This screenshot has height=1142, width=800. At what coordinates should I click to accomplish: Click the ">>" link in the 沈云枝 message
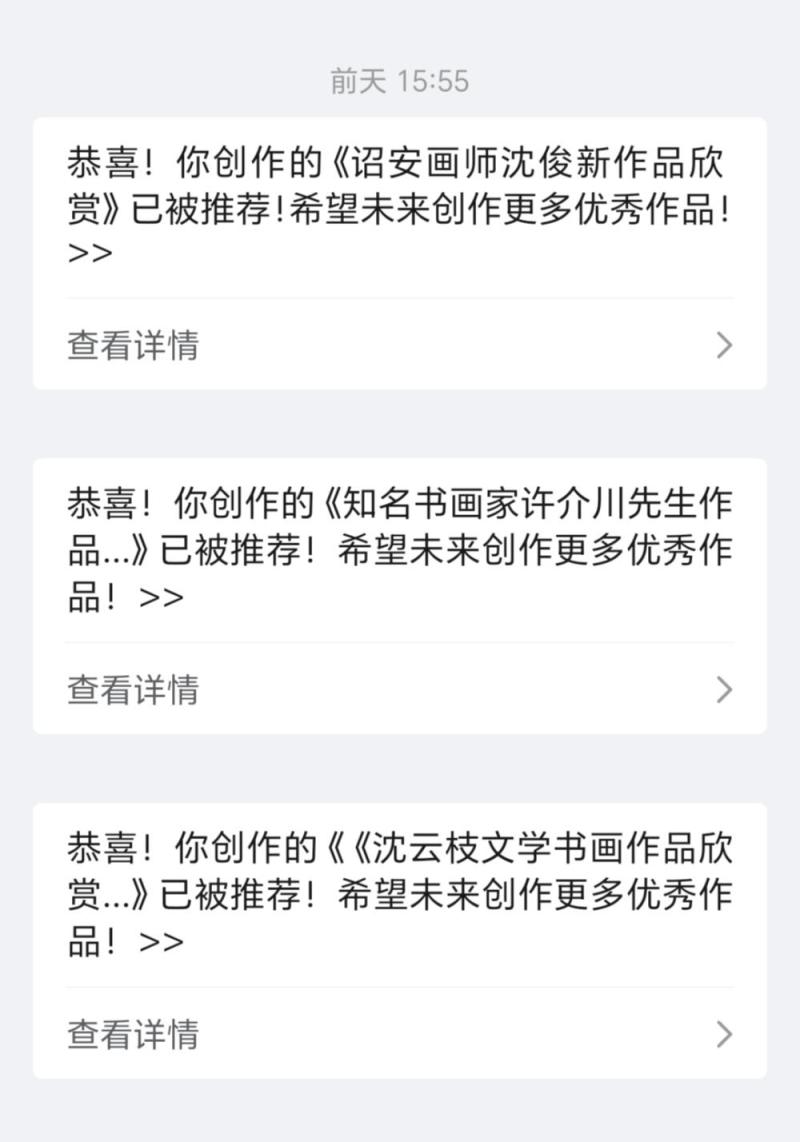pos(162,943)
